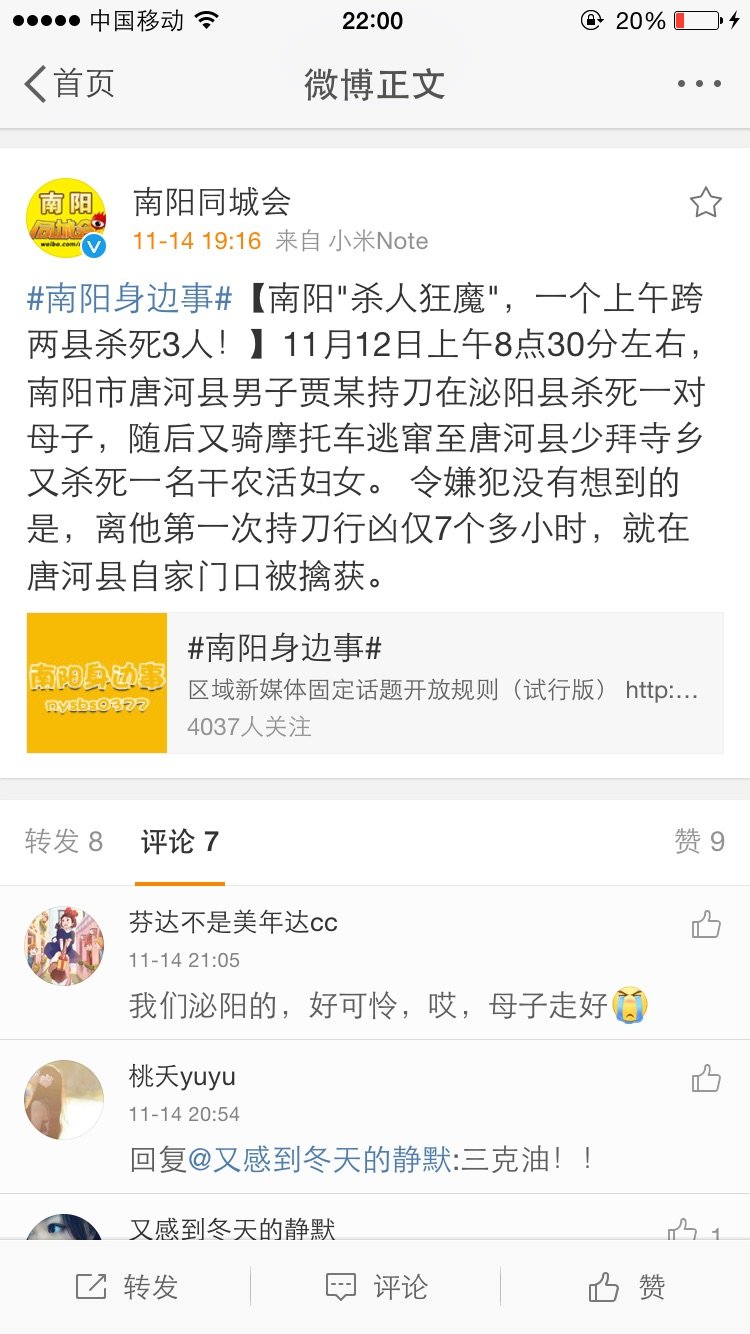
Task: Open 南阳同城会 profile avatar
Action: pyautogui.click(x=66, y=219)
